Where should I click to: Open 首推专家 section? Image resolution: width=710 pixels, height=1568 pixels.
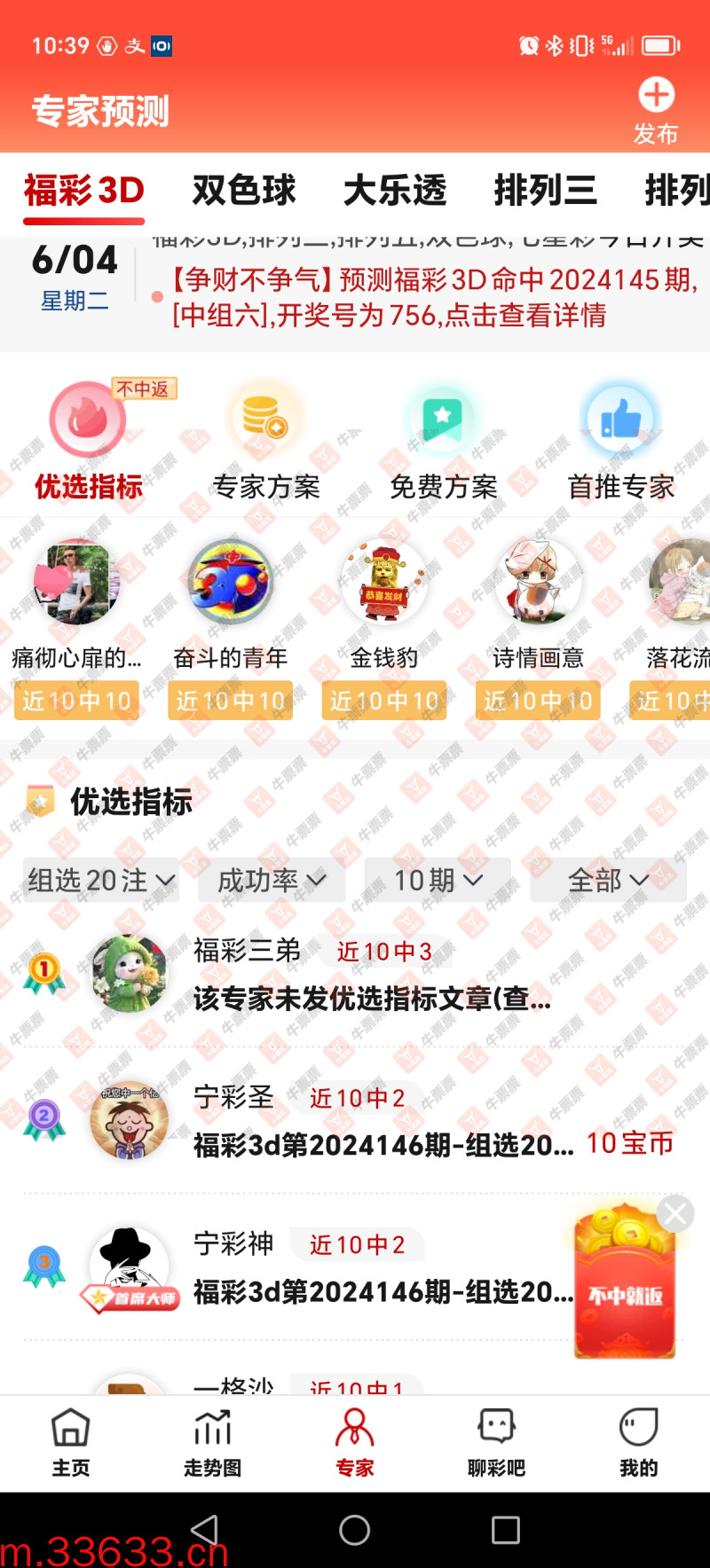pos(620,442)
